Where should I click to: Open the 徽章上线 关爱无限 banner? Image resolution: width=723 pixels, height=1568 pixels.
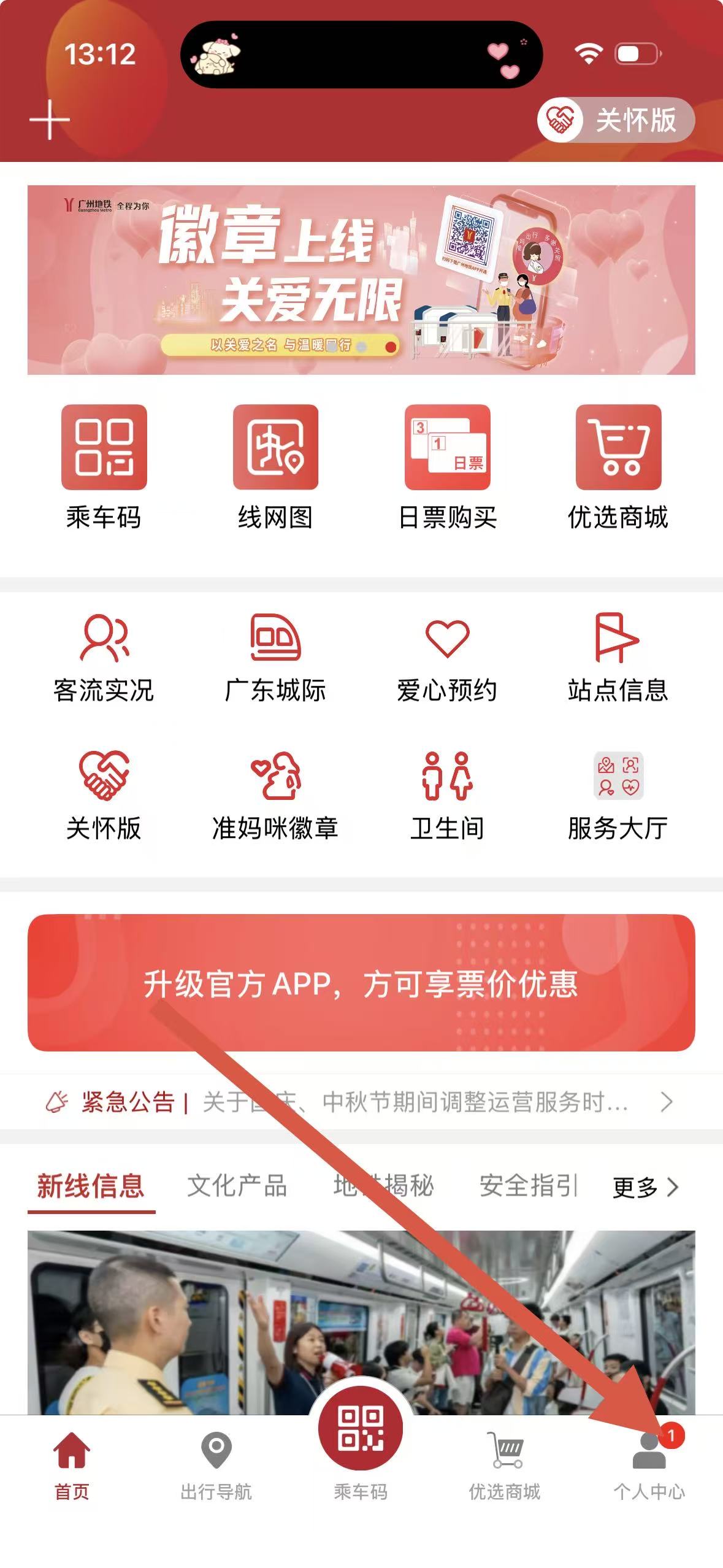coord(361,280)
